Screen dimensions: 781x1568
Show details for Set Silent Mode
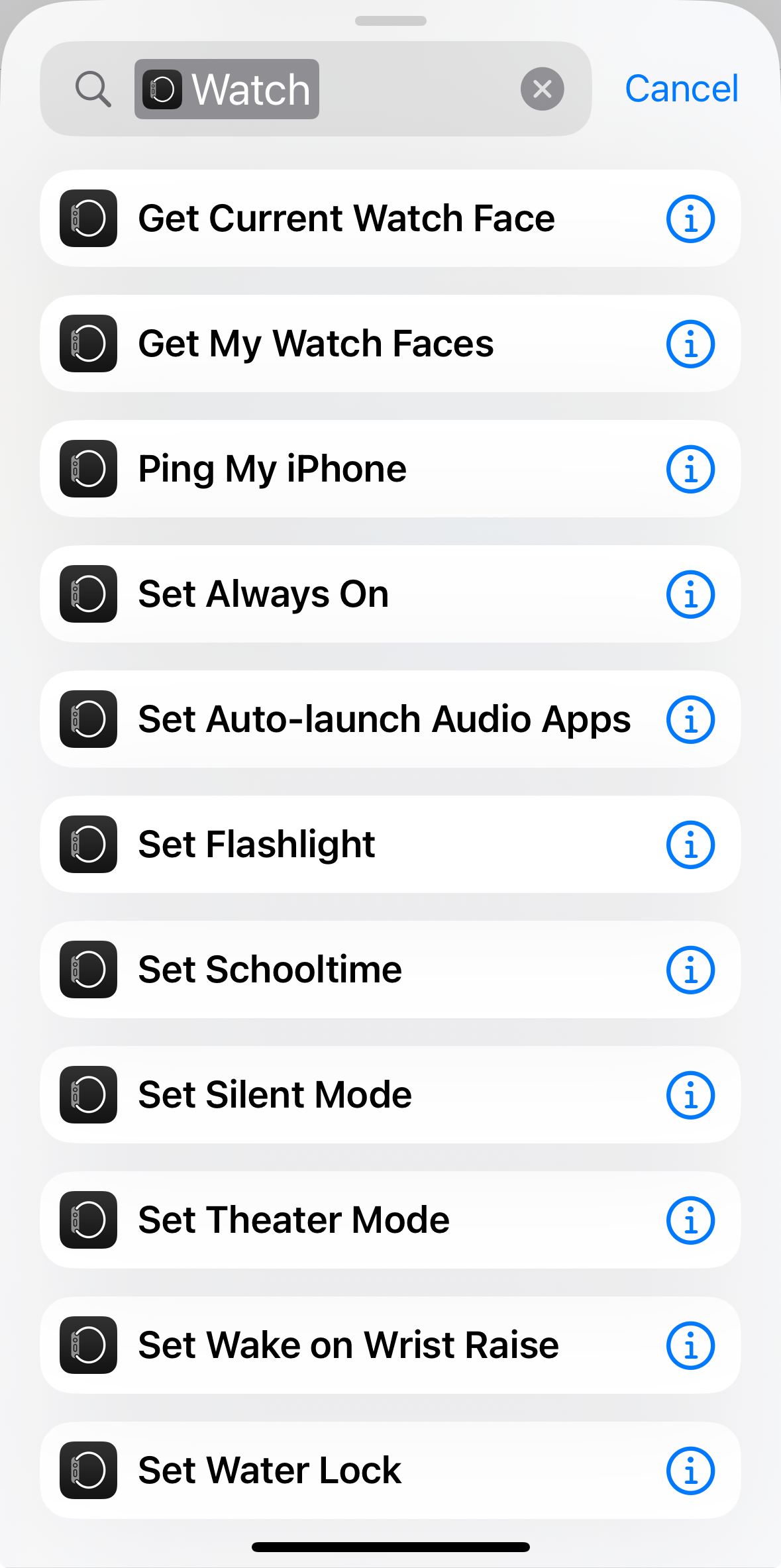690,1095
